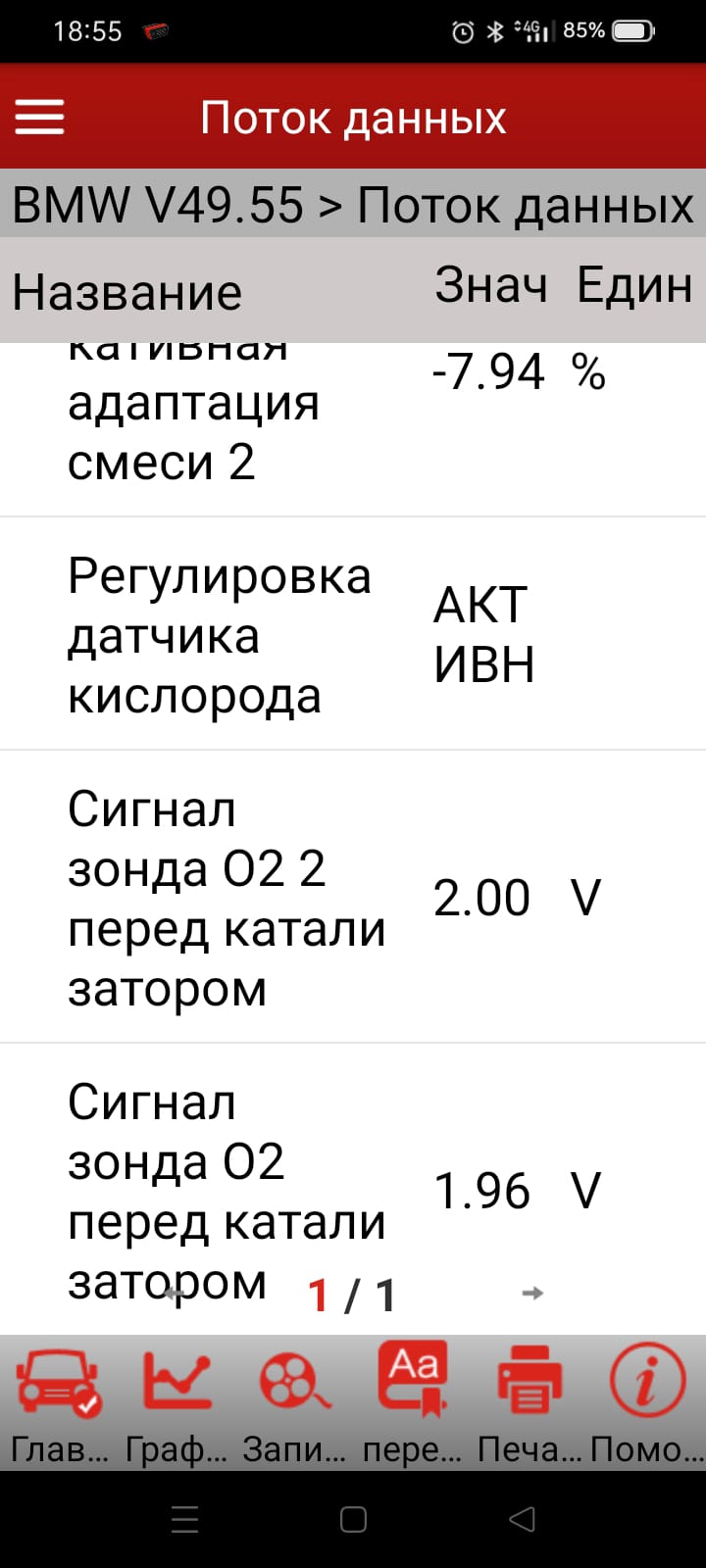This screenshot has height=1568, width=706.
Task: Go to previous page with left arrow
Action: pos(175,1294)
